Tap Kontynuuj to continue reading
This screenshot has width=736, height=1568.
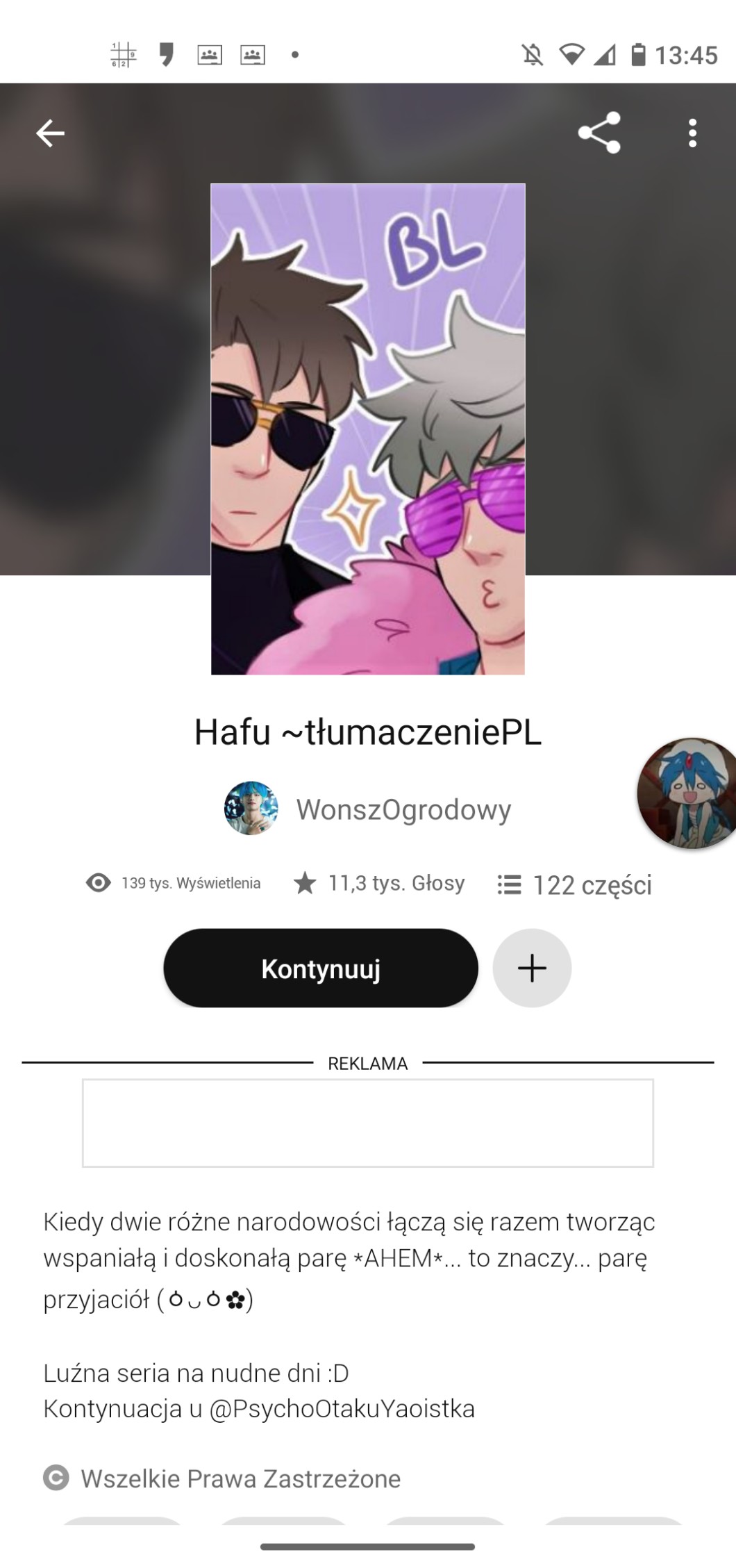(320, 968)
